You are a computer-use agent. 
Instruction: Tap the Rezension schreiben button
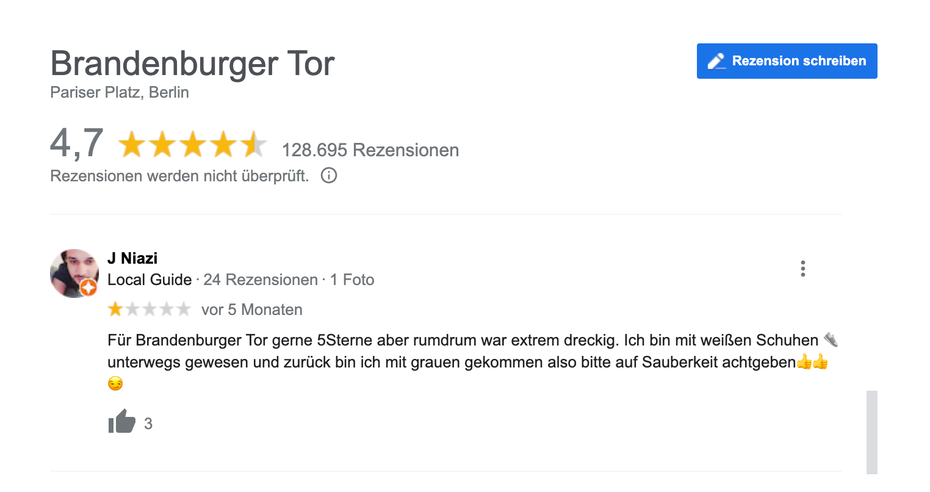(786, 61)
